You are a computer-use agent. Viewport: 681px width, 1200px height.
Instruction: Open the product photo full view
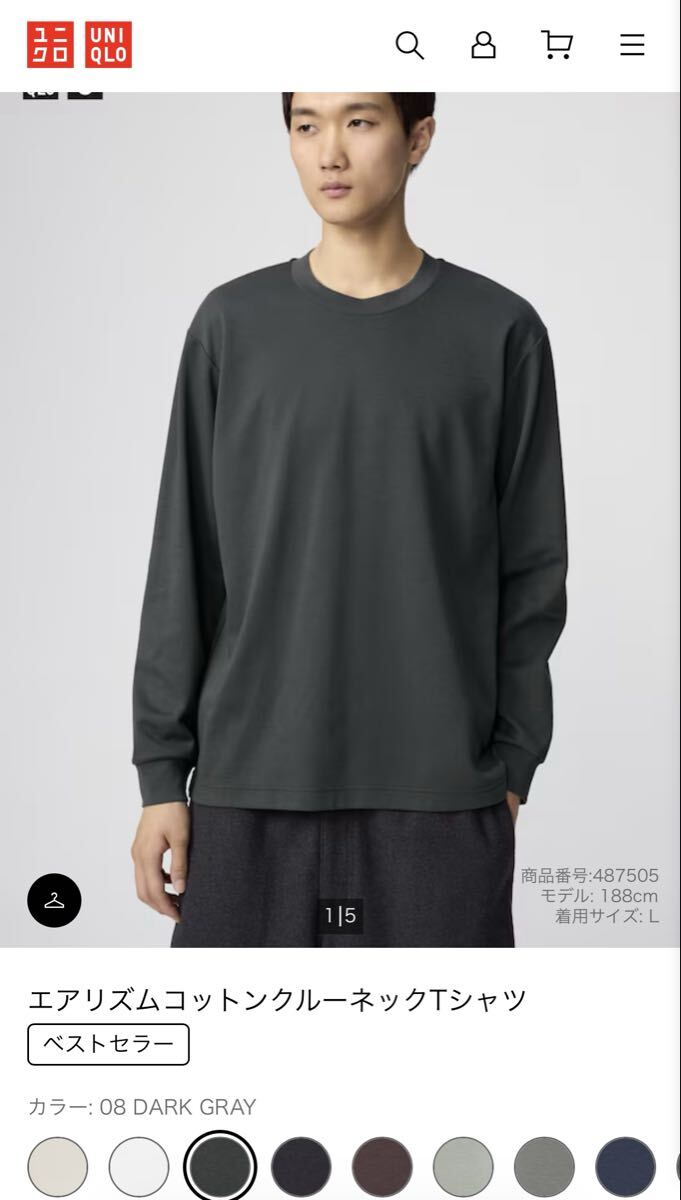tap(340, 500)
